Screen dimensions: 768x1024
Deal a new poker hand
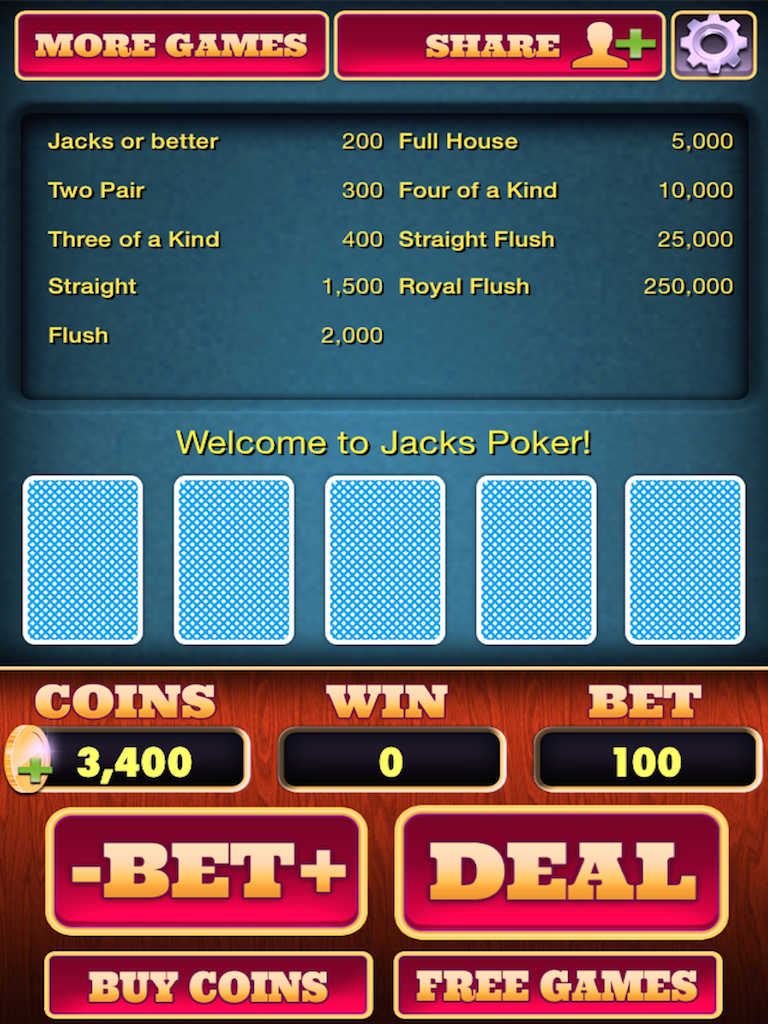(x=562, y=872)
